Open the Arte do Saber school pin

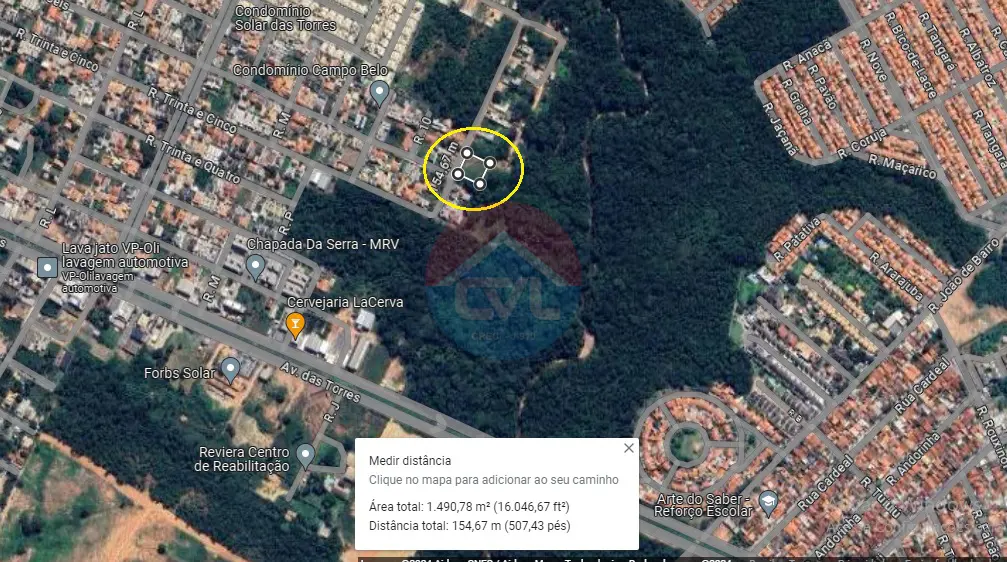(768, 502)
